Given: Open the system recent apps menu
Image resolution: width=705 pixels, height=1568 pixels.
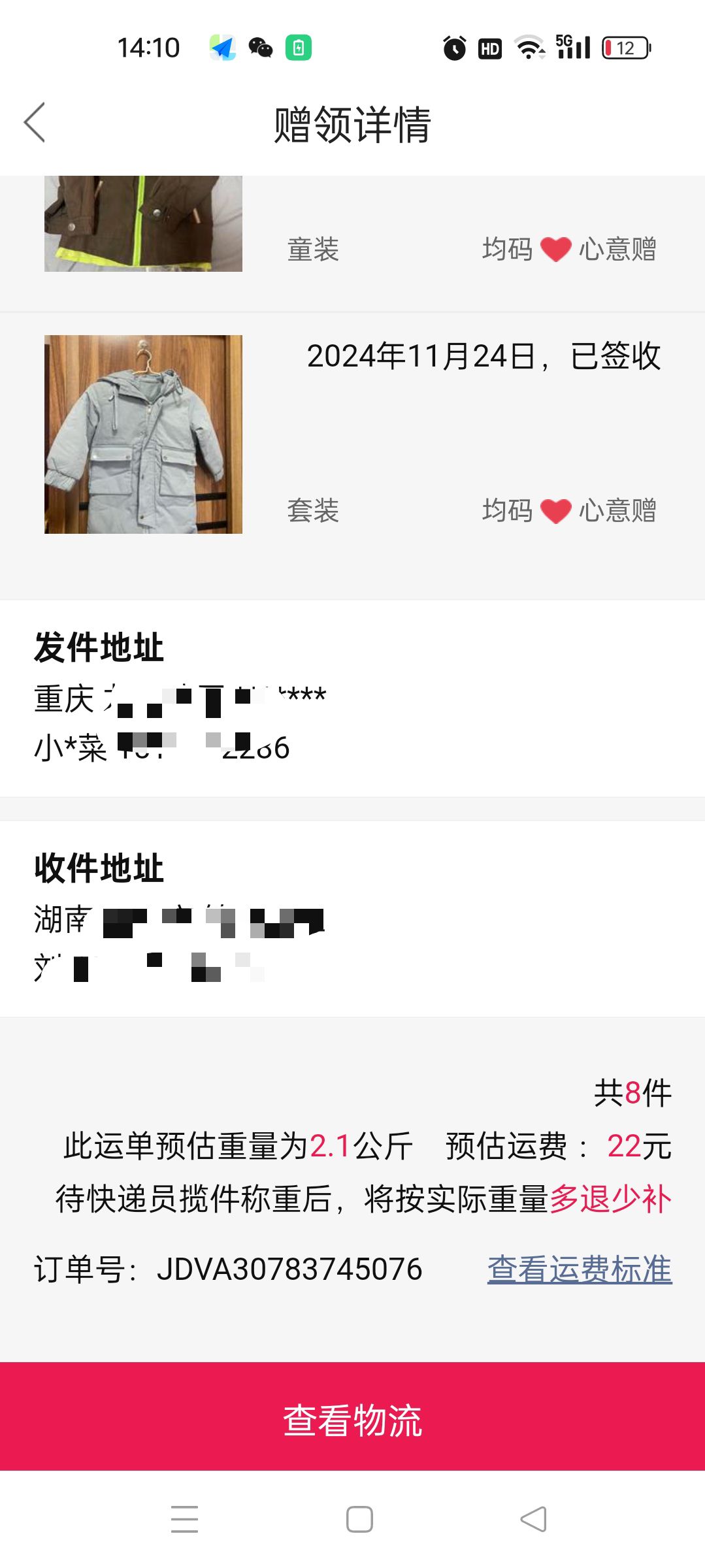Looking at the screenshot, I should pyautogui.click(x=184, y=1519).
